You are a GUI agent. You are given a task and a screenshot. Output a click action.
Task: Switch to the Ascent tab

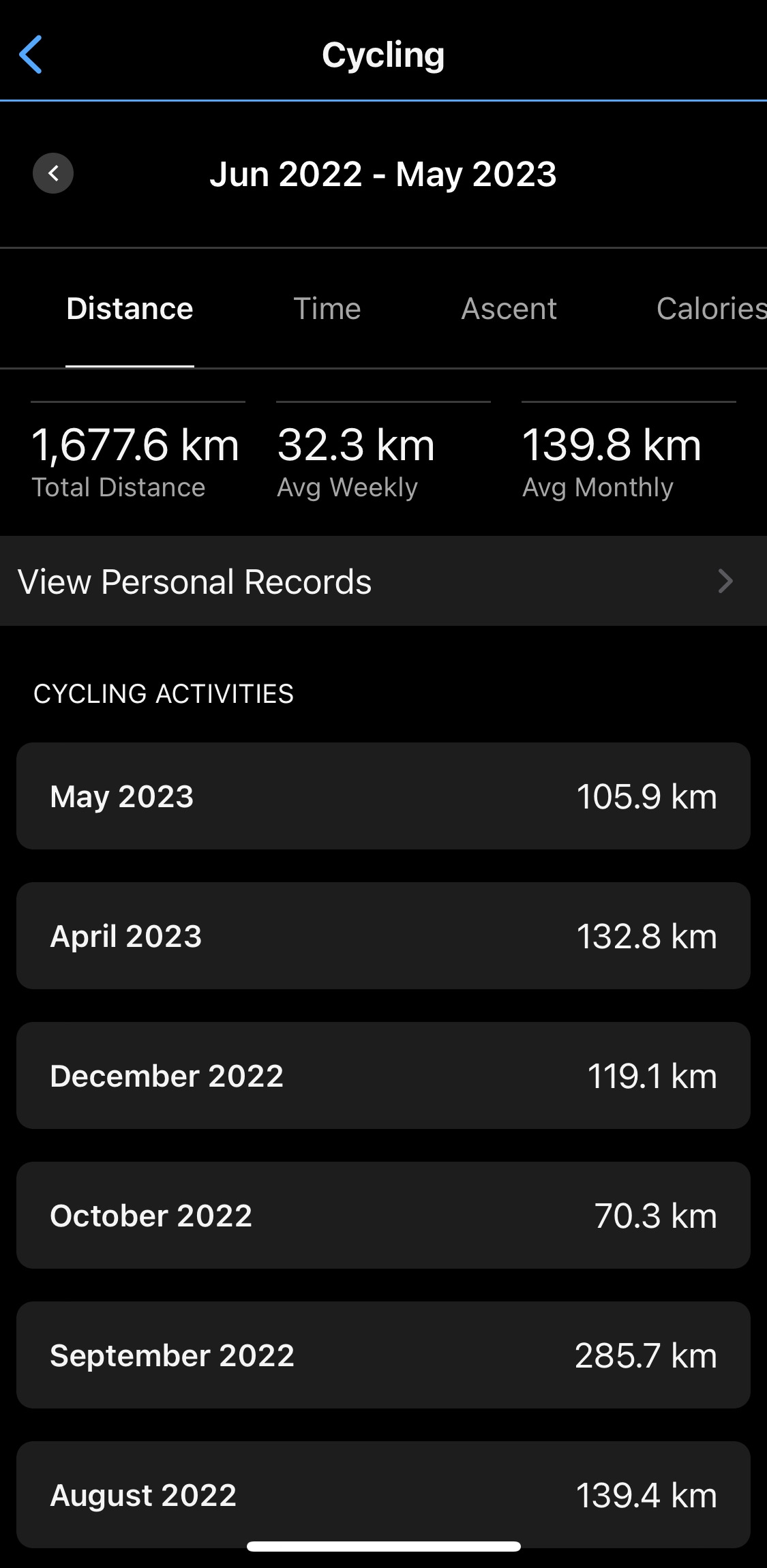(509, 309)
